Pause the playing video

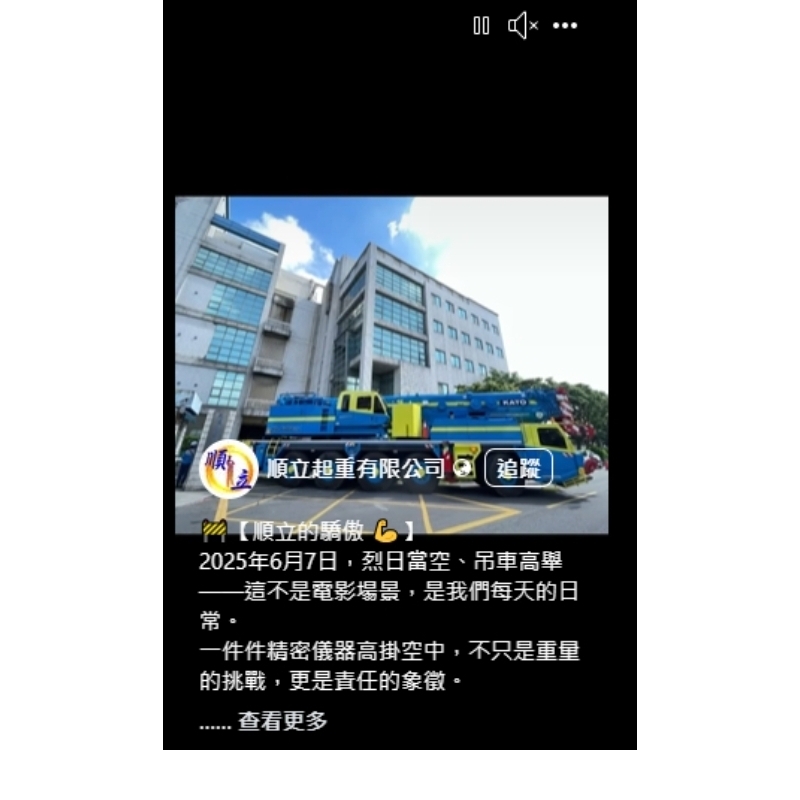481,26
